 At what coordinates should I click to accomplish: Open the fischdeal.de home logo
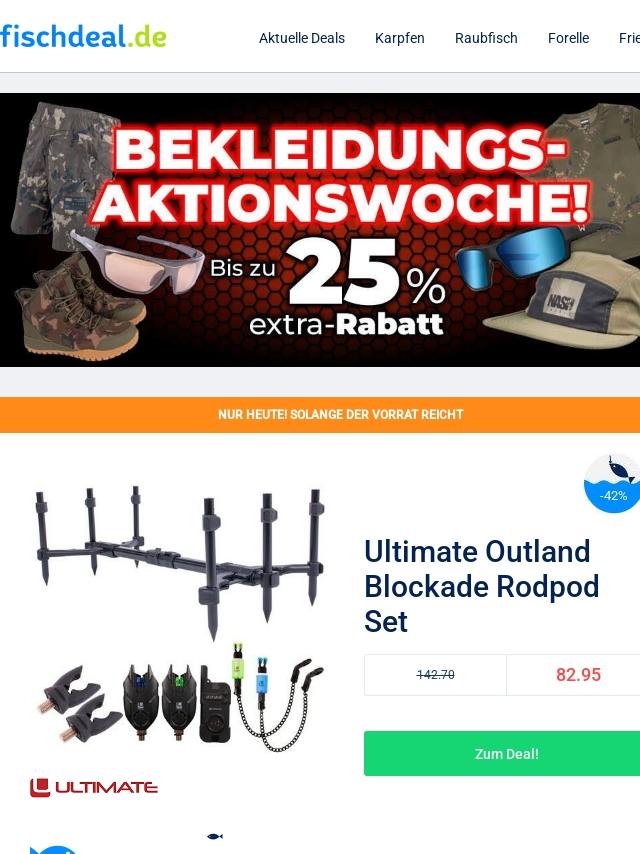point(84,37)
